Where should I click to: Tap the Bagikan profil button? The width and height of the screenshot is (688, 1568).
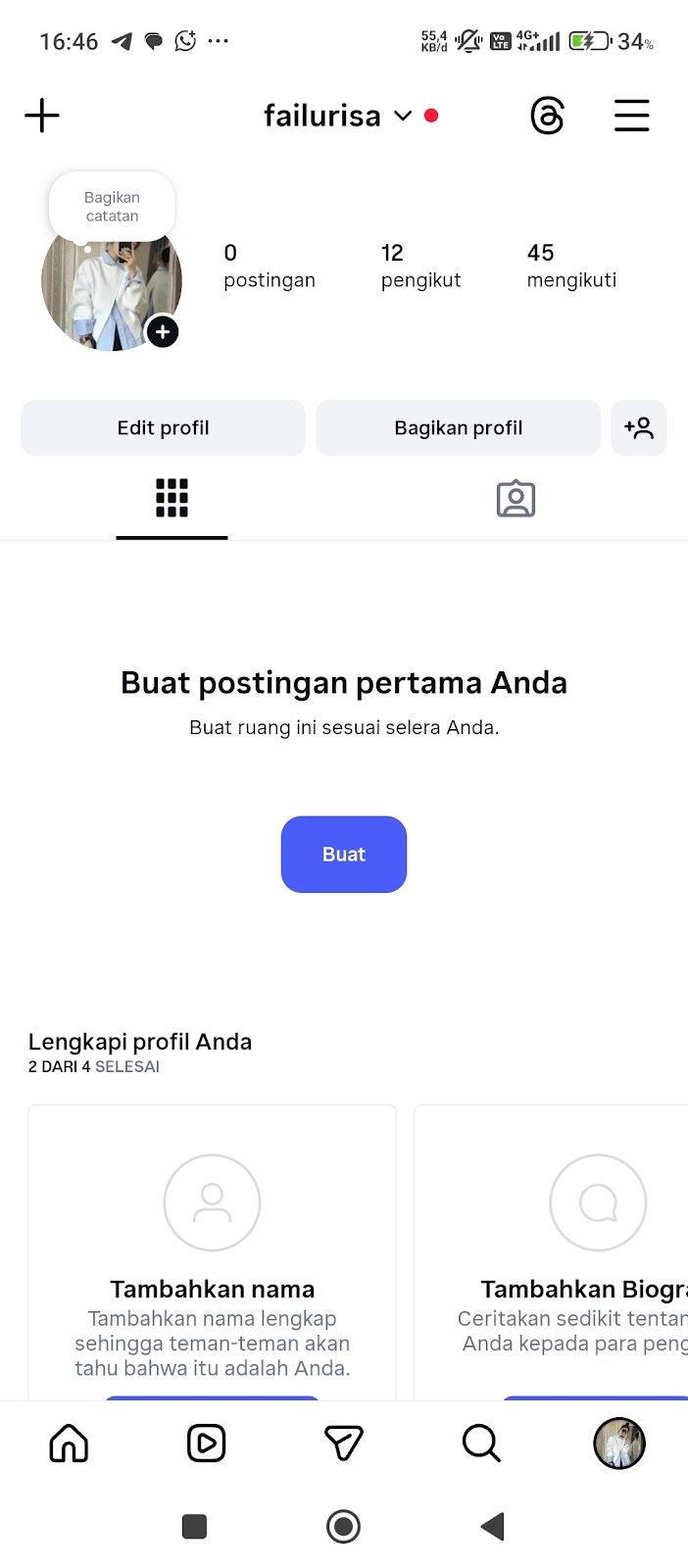tap(458, 428)
